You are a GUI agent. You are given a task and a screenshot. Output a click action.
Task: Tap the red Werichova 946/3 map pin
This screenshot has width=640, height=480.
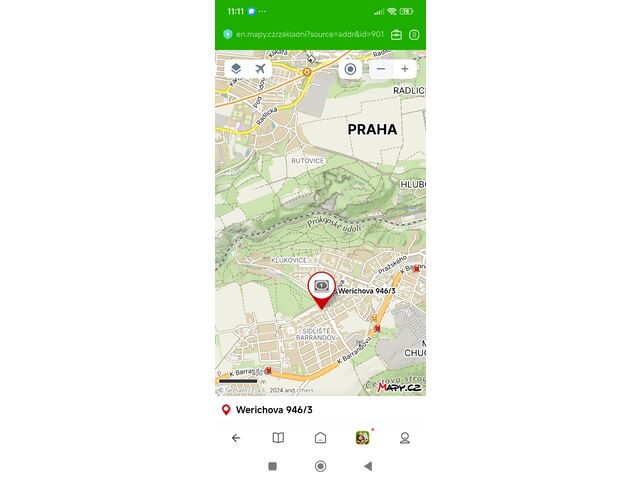pyautogui.click(x=321, y=289)
